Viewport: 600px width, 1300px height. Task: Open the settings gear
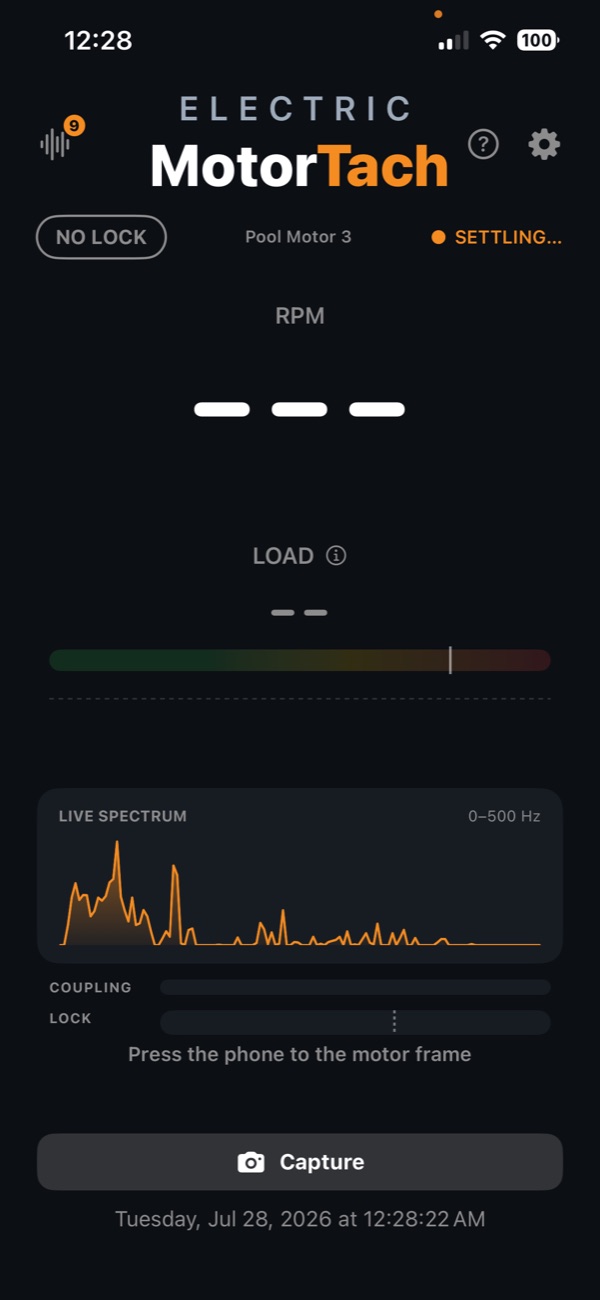click(544, 145)
